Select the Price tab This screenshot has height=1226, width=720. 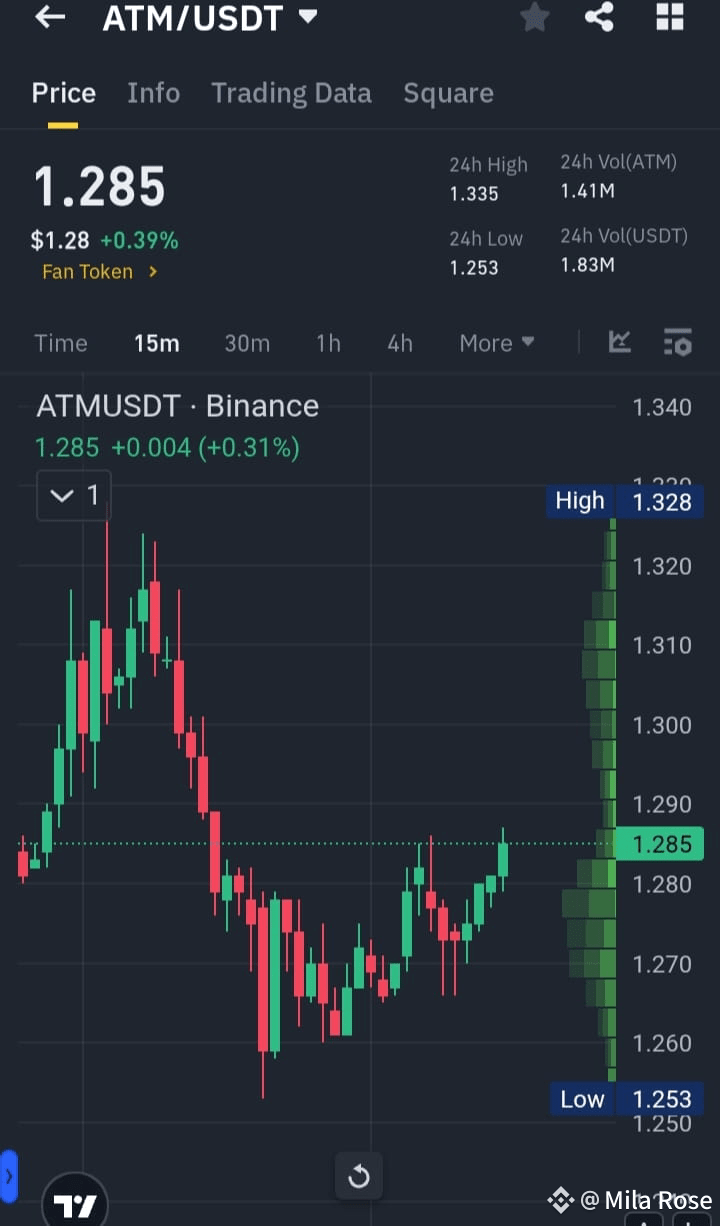[x=63, y=92]
